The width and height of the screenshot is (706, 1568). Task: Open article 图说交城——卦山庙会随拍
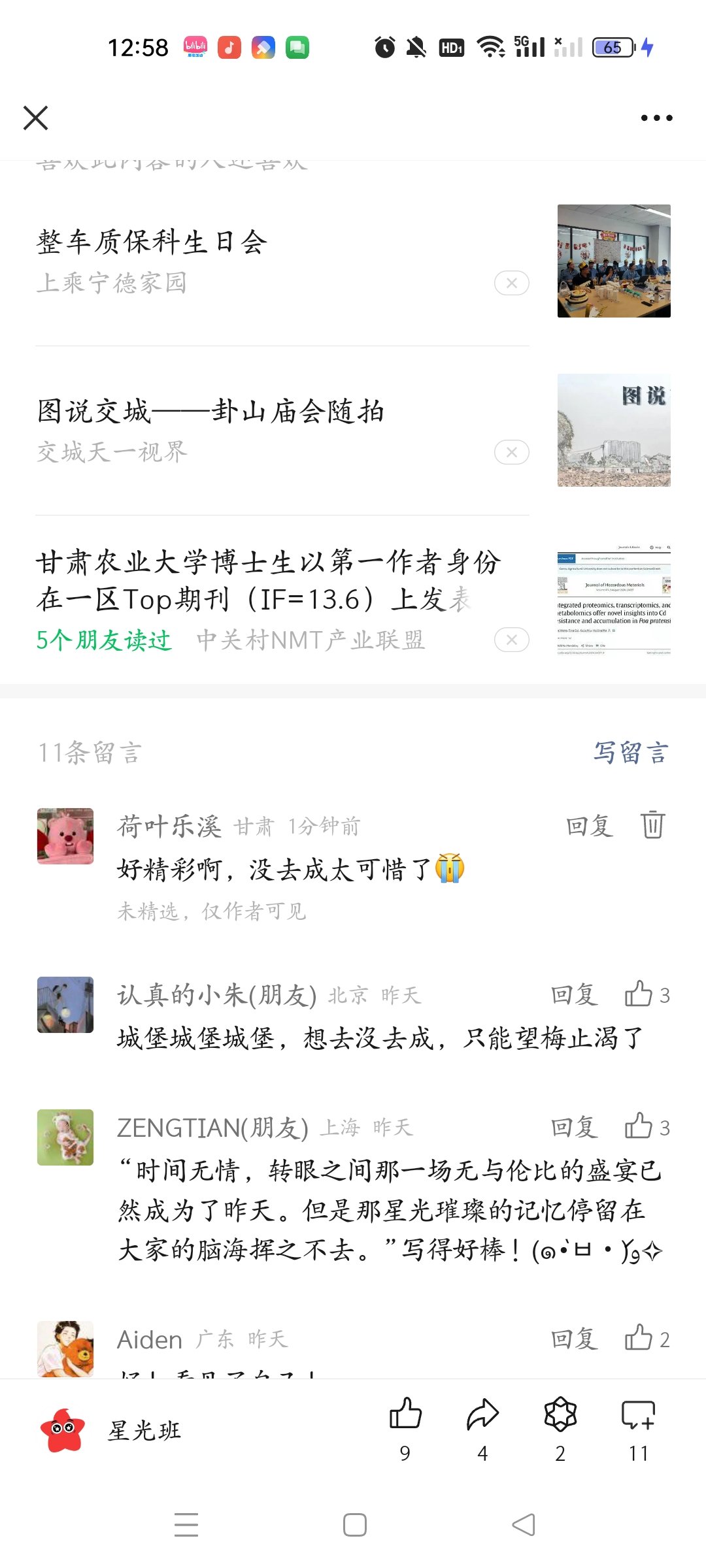click(x=210, y=412)
